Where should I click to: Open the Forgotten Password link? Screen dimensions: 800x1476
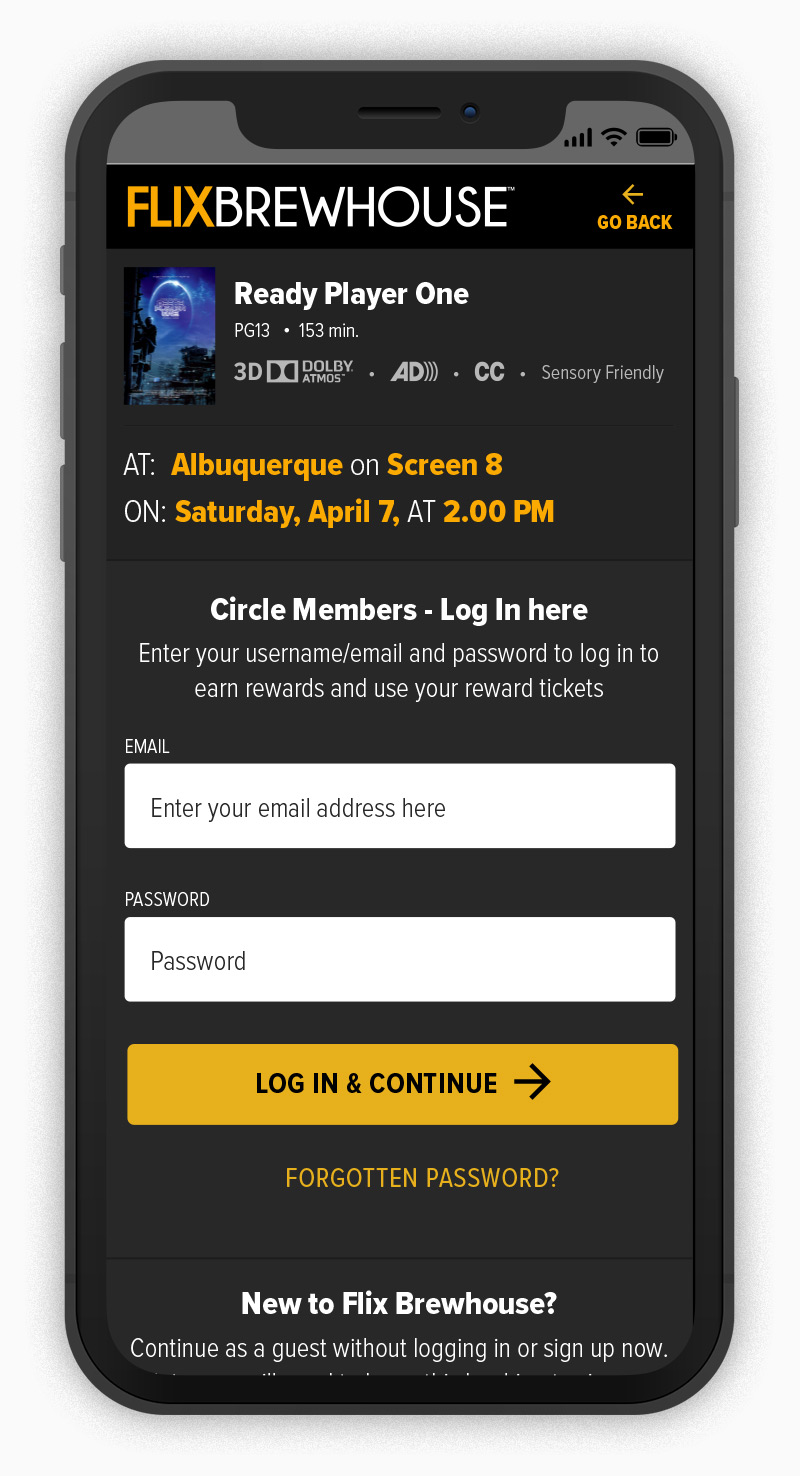tap(421, 1178)
